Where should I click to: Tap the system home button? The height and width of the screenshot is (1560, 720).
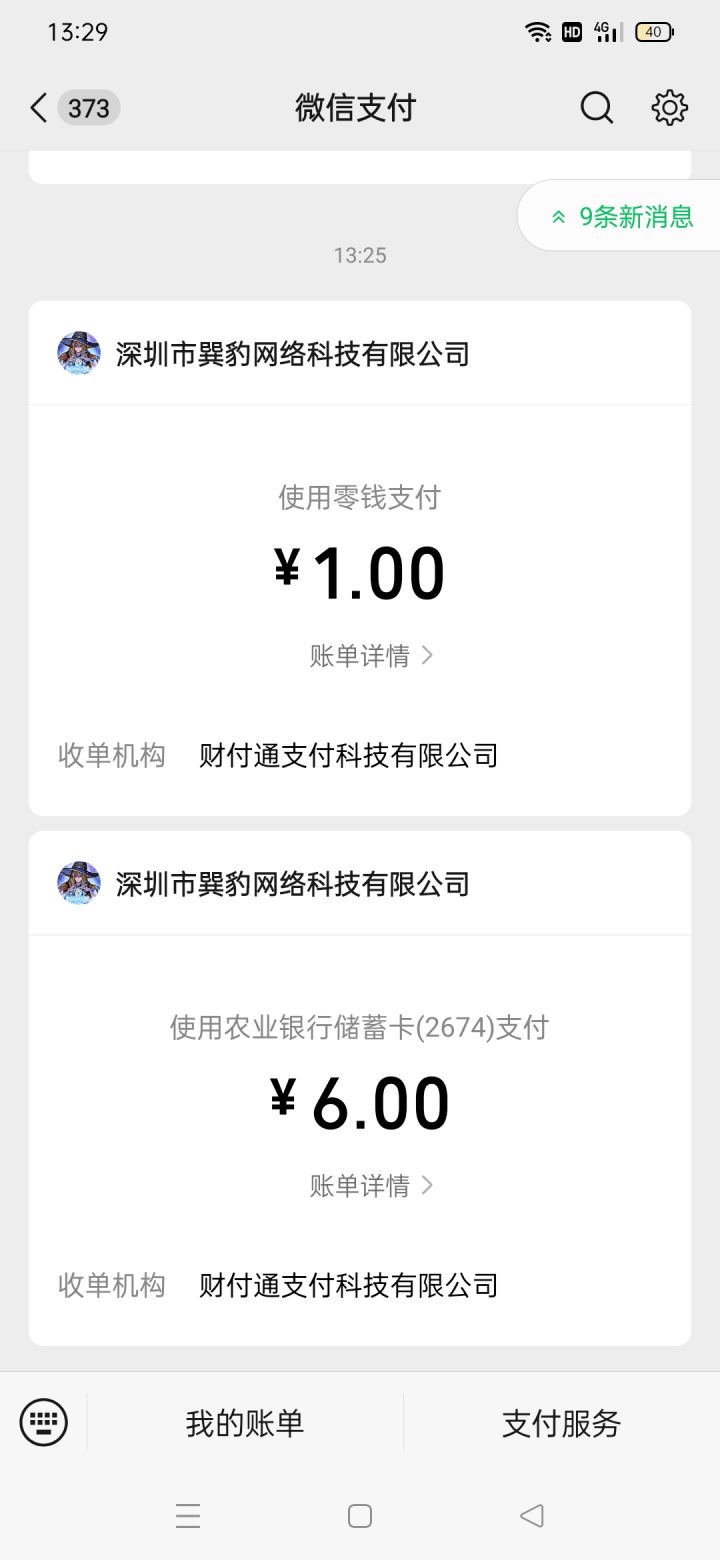[x=360, y=1516]
